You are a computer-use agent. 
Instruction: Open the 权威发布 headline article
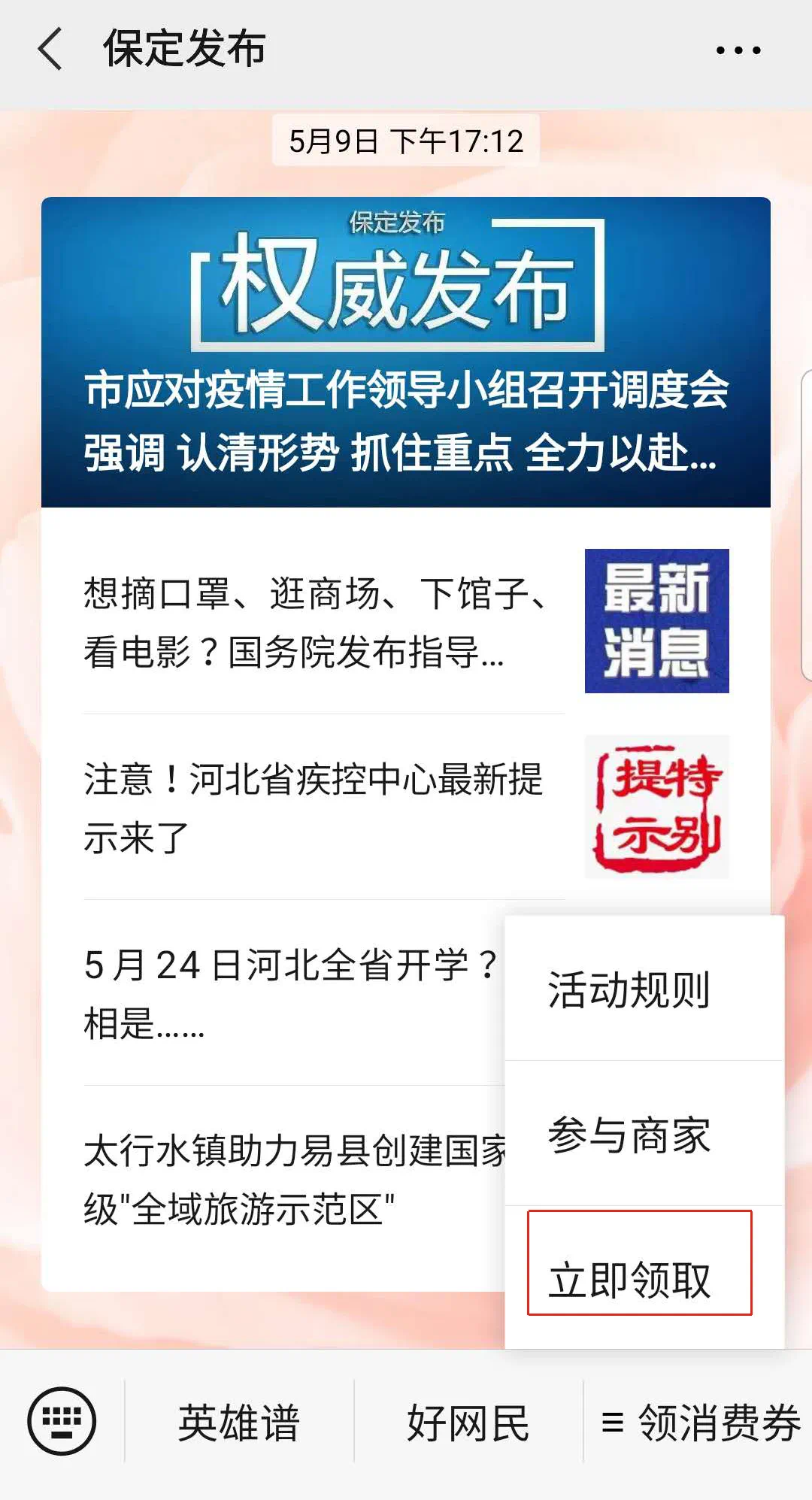tap(406, 352)
